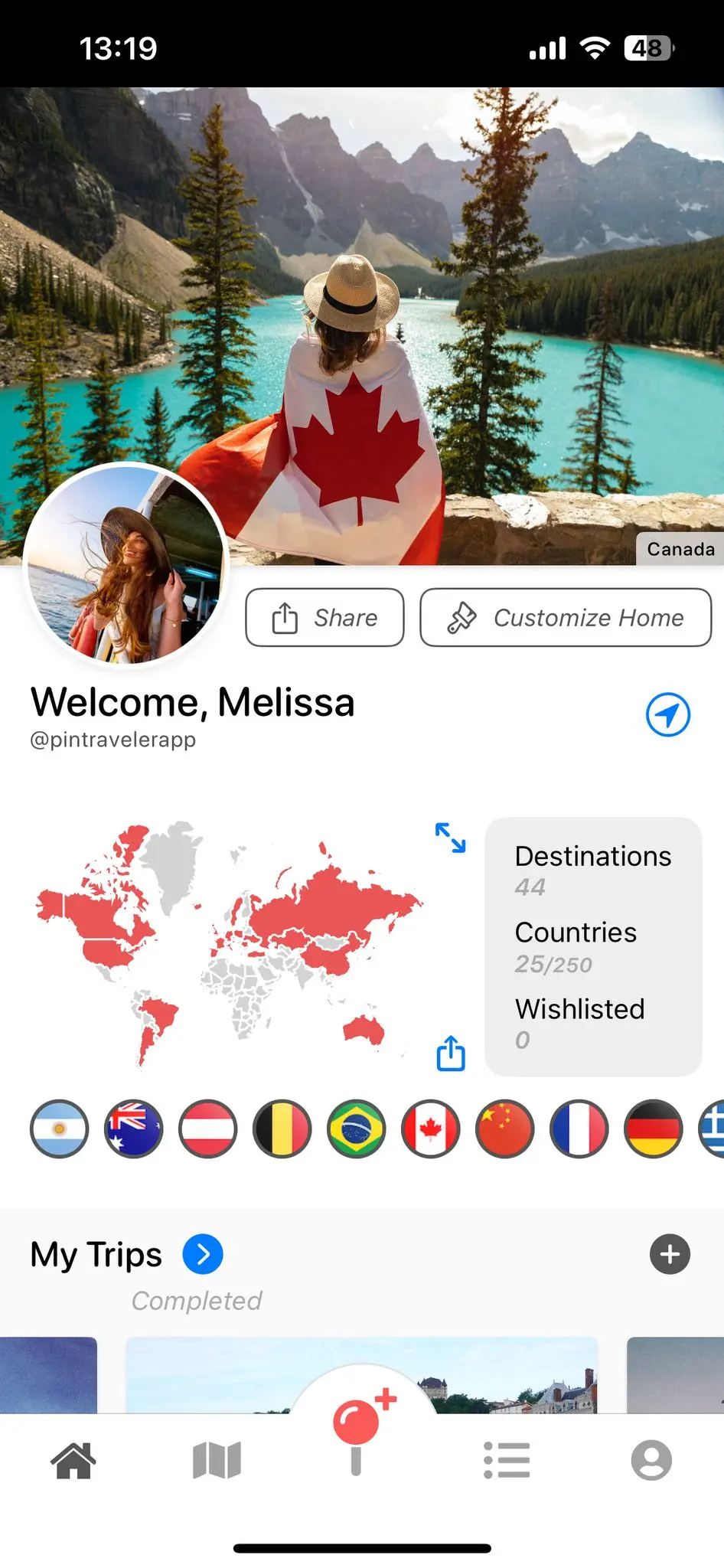Expand the world map to fullscreen

451,838
